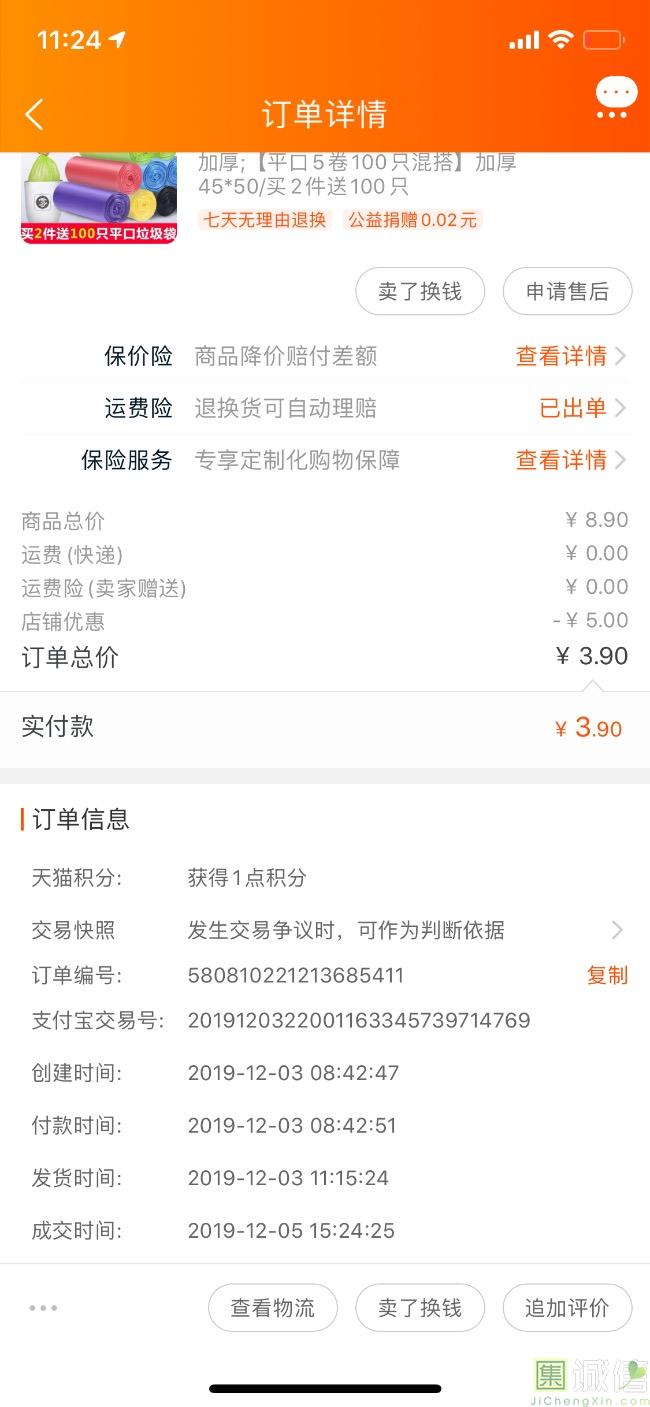
Task: Open the 保价险 查看详情 row
Action: click(x=325, y=356)
